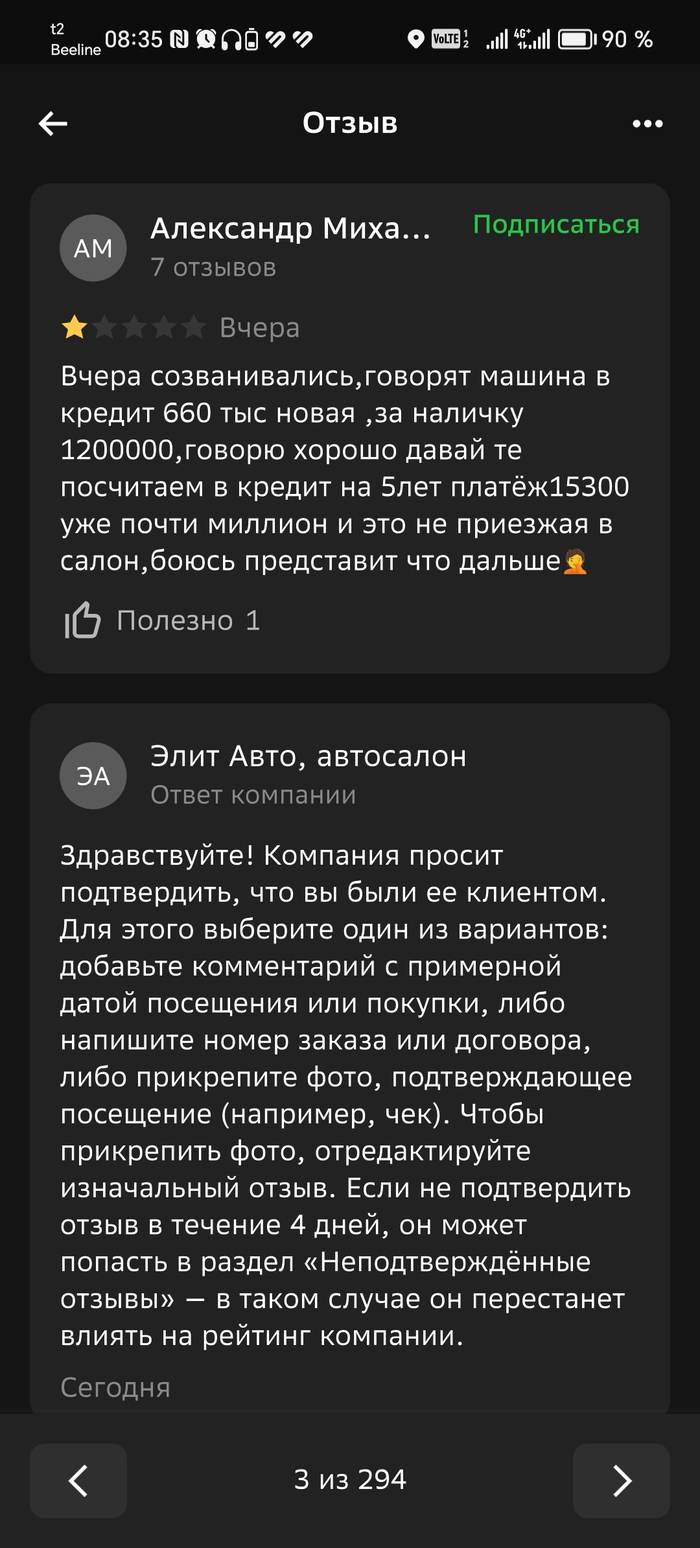700x1548 pixels.
Task: Go to the previous review
Action: [78, 1480]
